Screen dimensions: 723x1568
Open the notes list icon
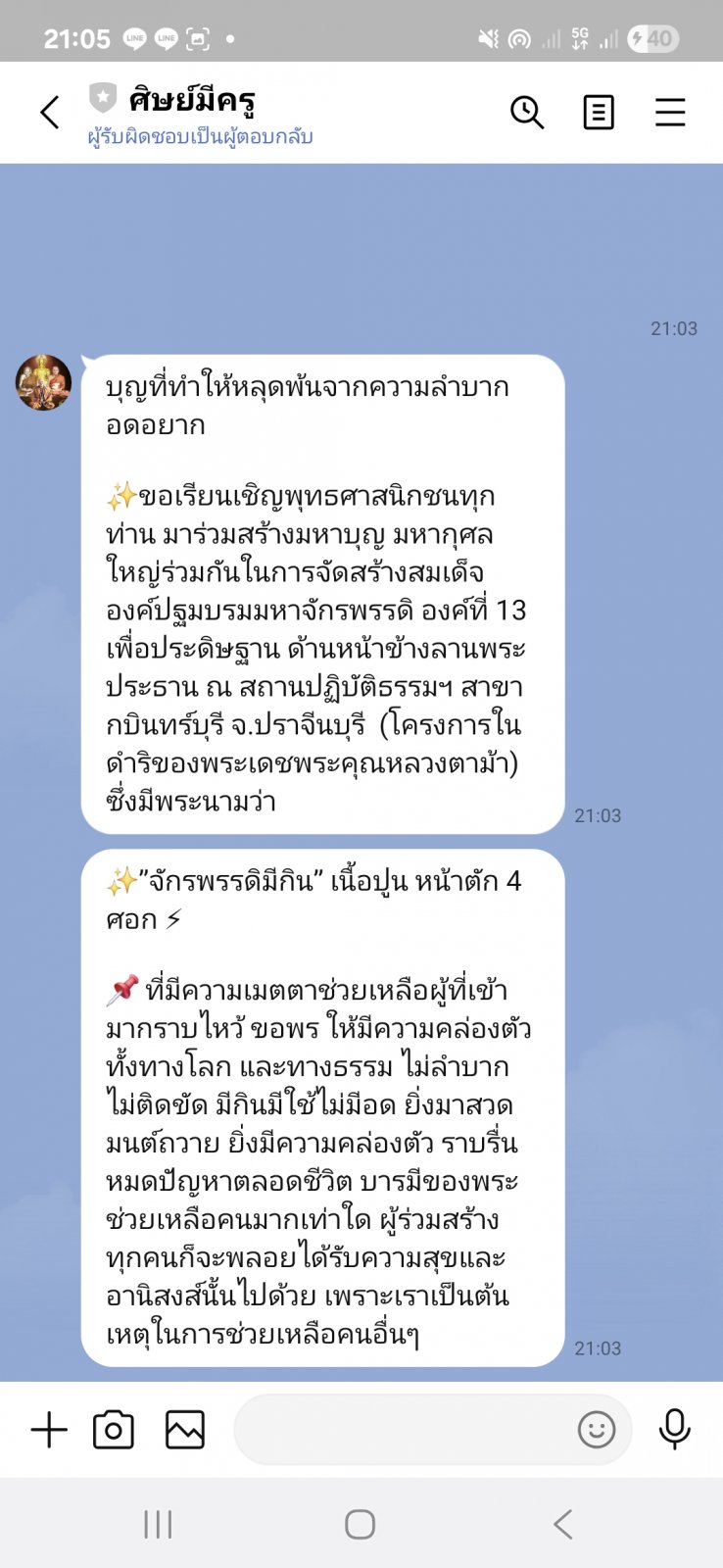[x=599, y=113]
